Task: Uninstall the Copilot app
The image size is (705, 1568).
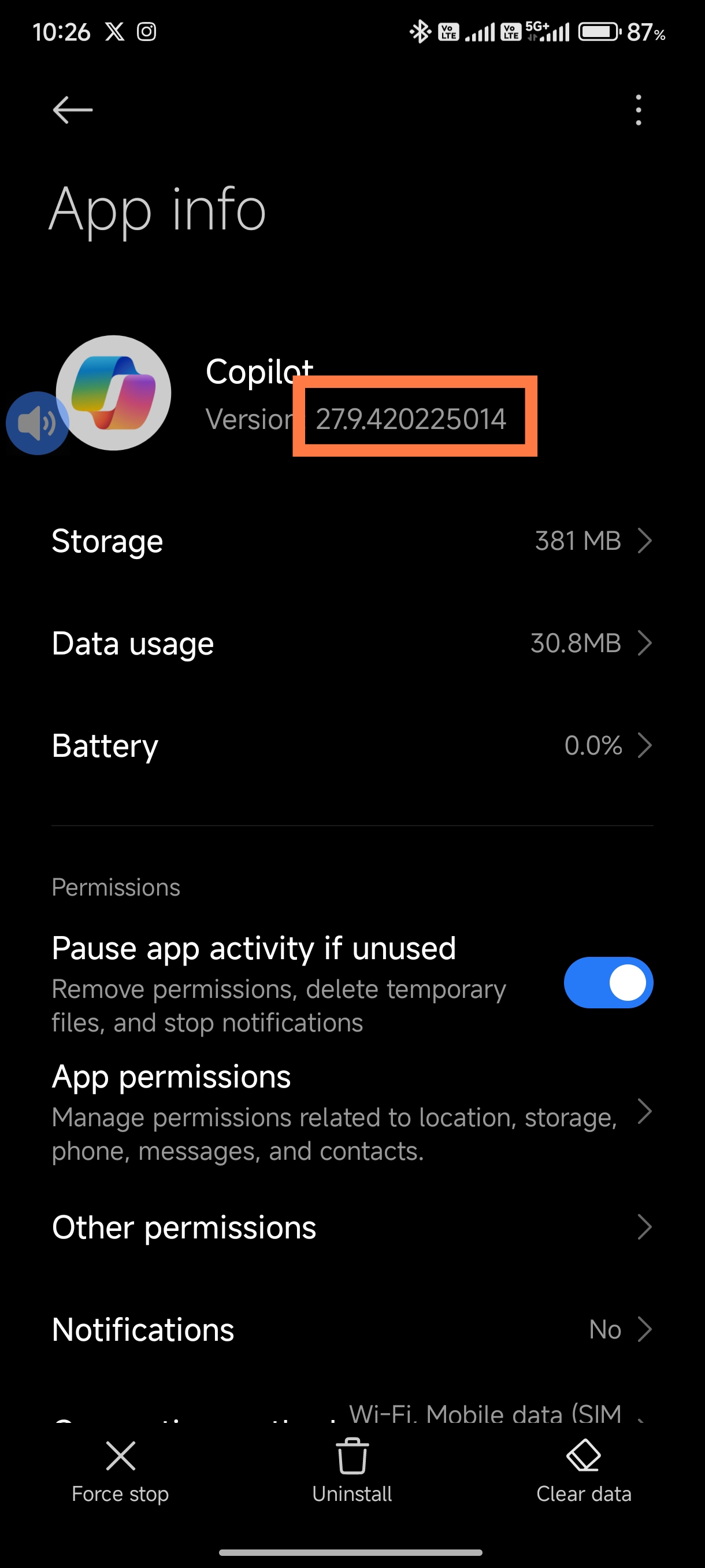Action: [351, 1471]
